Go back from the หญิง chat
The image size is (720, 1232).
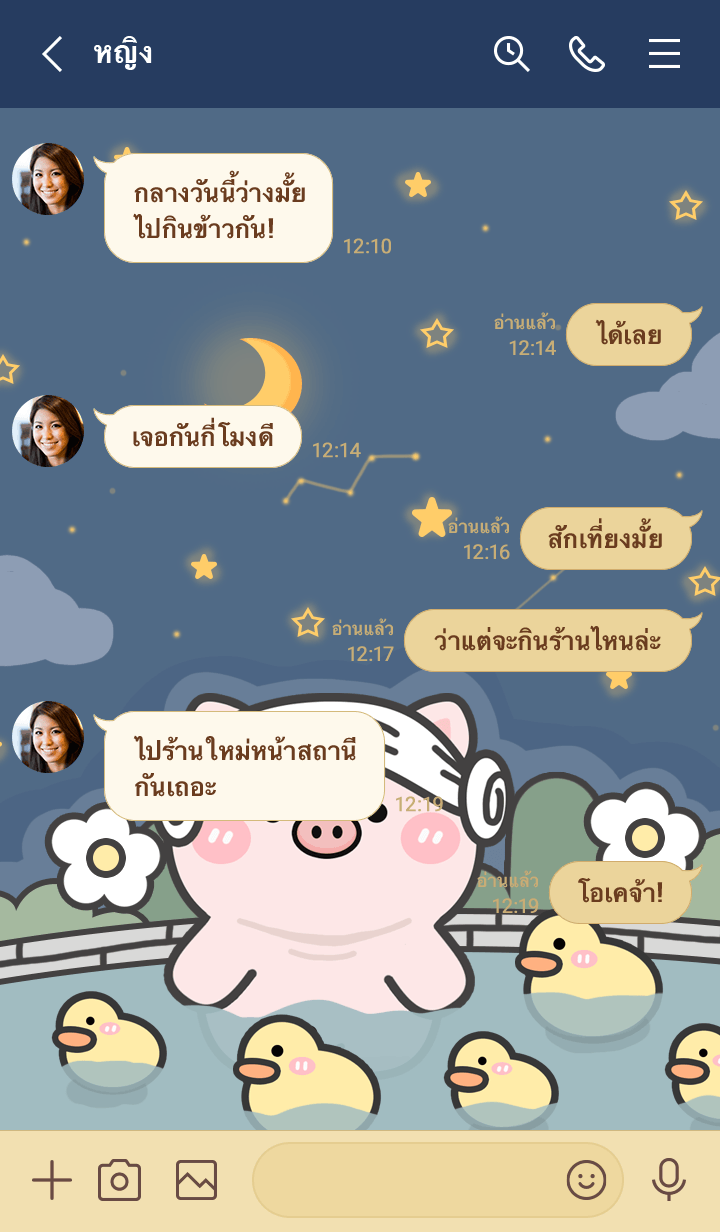pyautogui.click(x=52, y=54)
